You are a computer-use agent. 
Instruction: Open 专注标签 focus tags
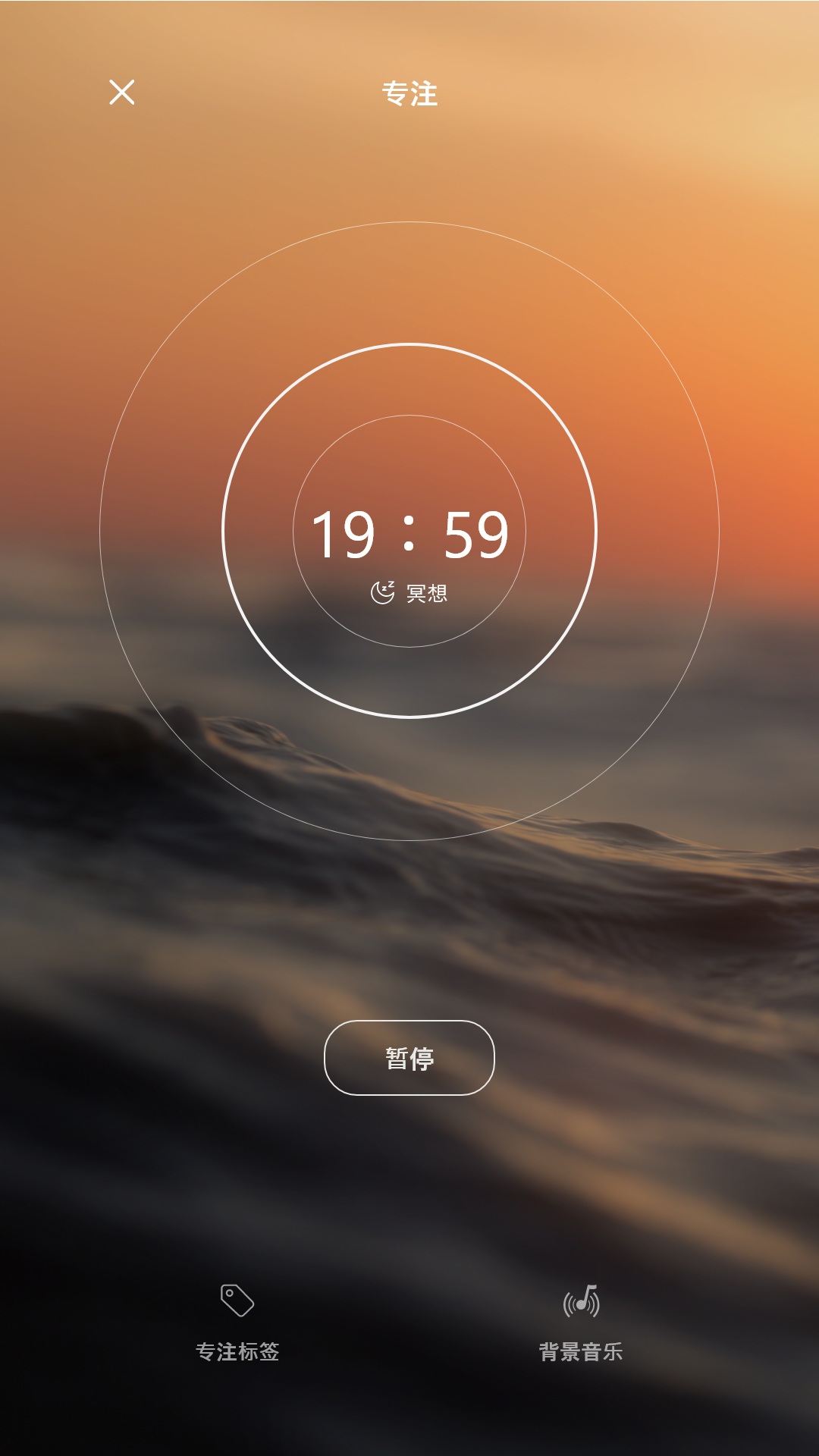pos(237,1319)
